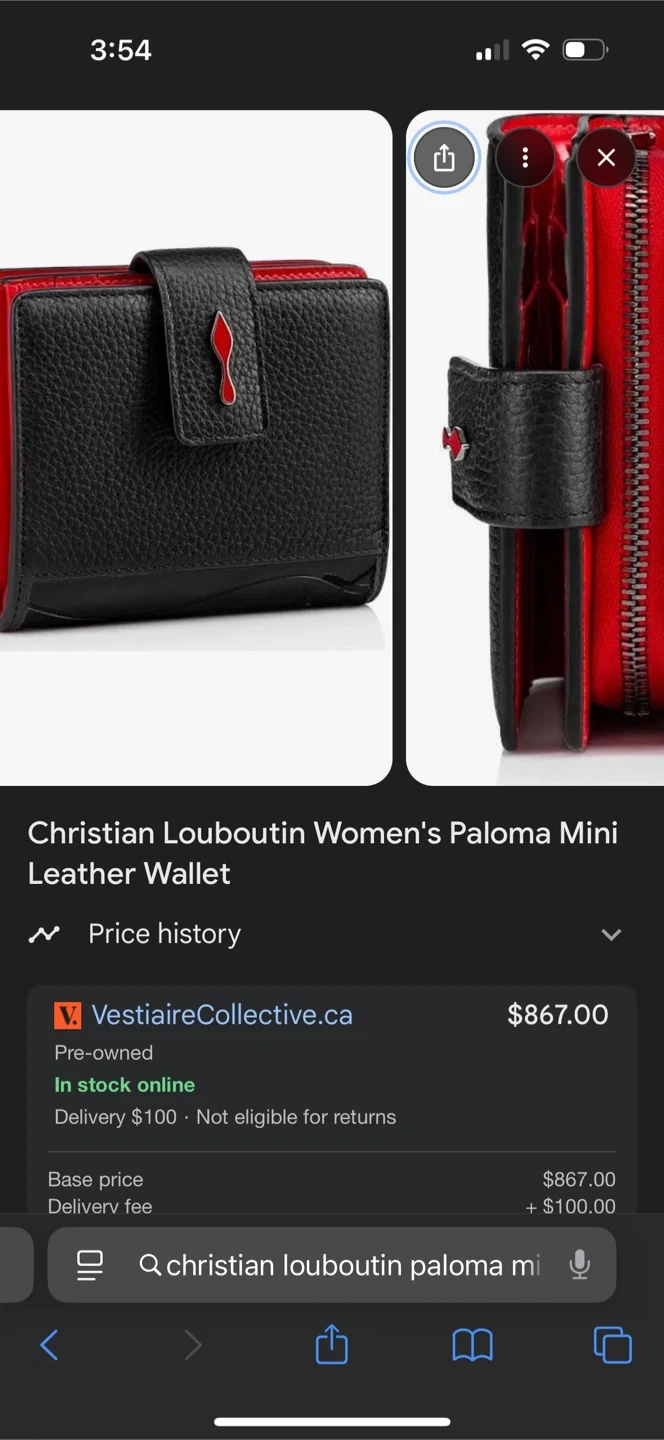Image resolution: width=664 pixels, height=1440 pixels.
Task: Show all open Safari tabs
Action: click(612, 1345)
